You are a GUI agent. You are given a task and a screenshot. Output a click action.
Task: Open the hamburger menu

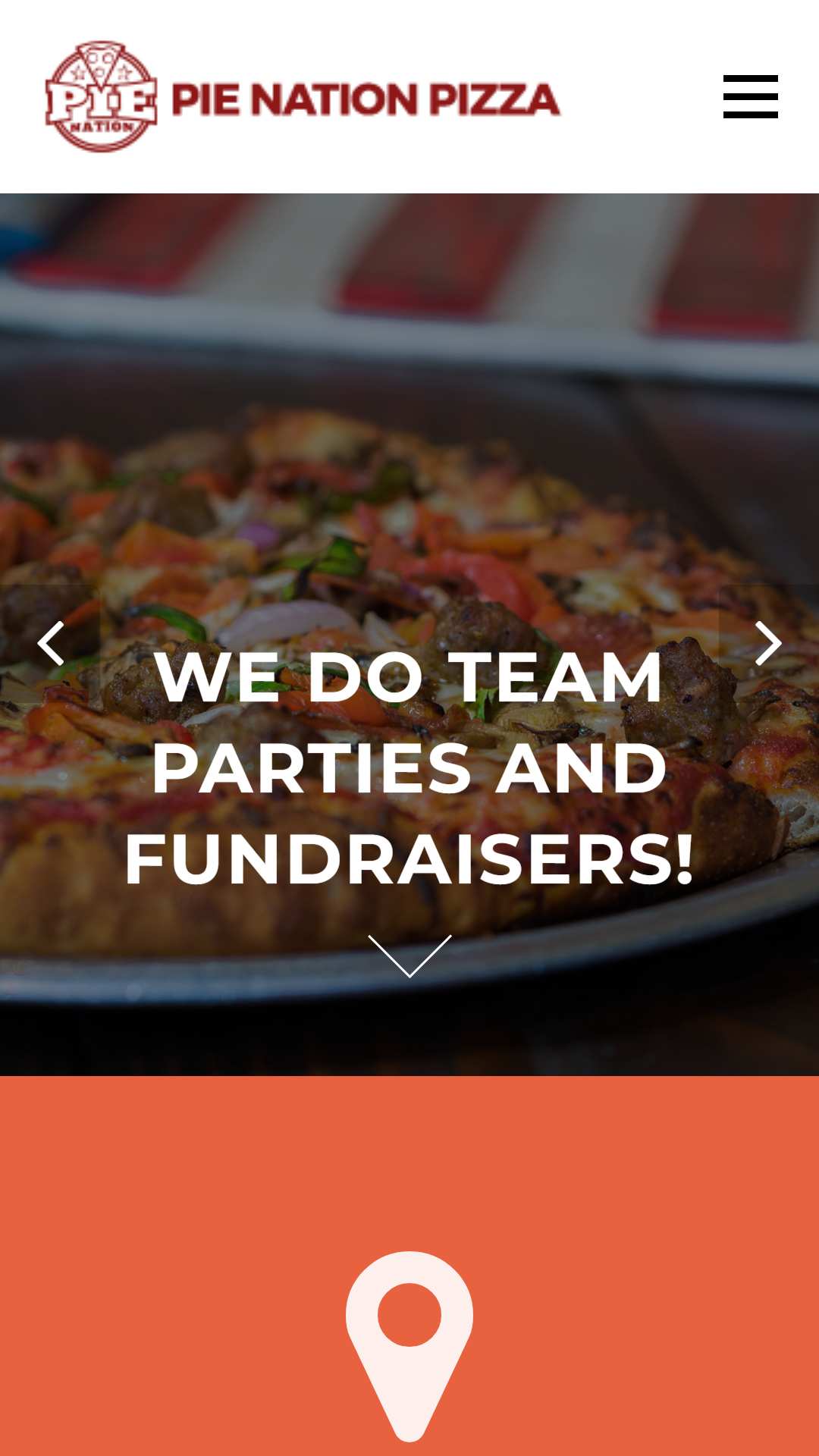750,96
